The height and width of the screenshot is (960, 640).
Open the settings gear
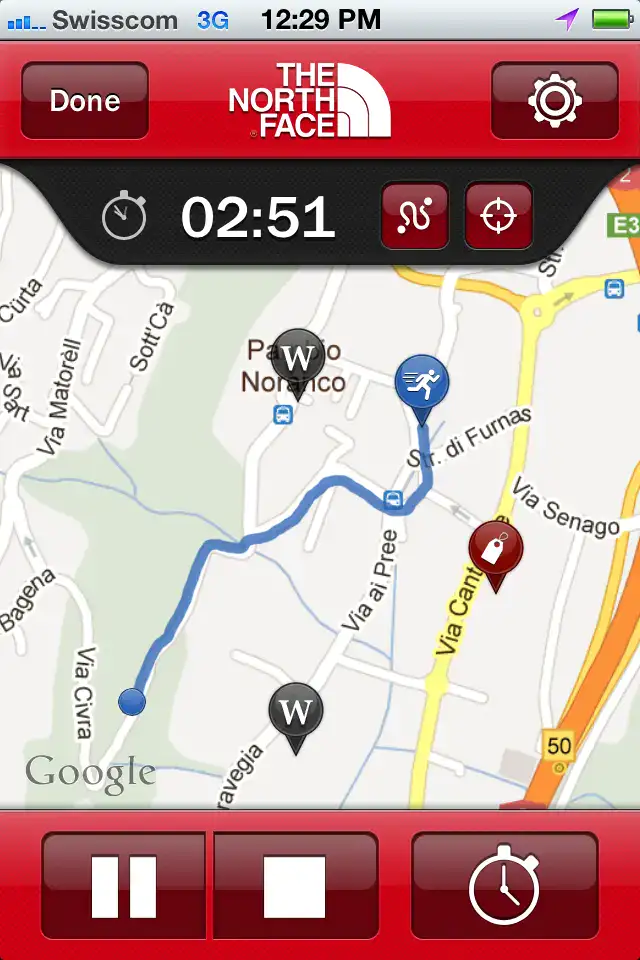click(554, 101)
